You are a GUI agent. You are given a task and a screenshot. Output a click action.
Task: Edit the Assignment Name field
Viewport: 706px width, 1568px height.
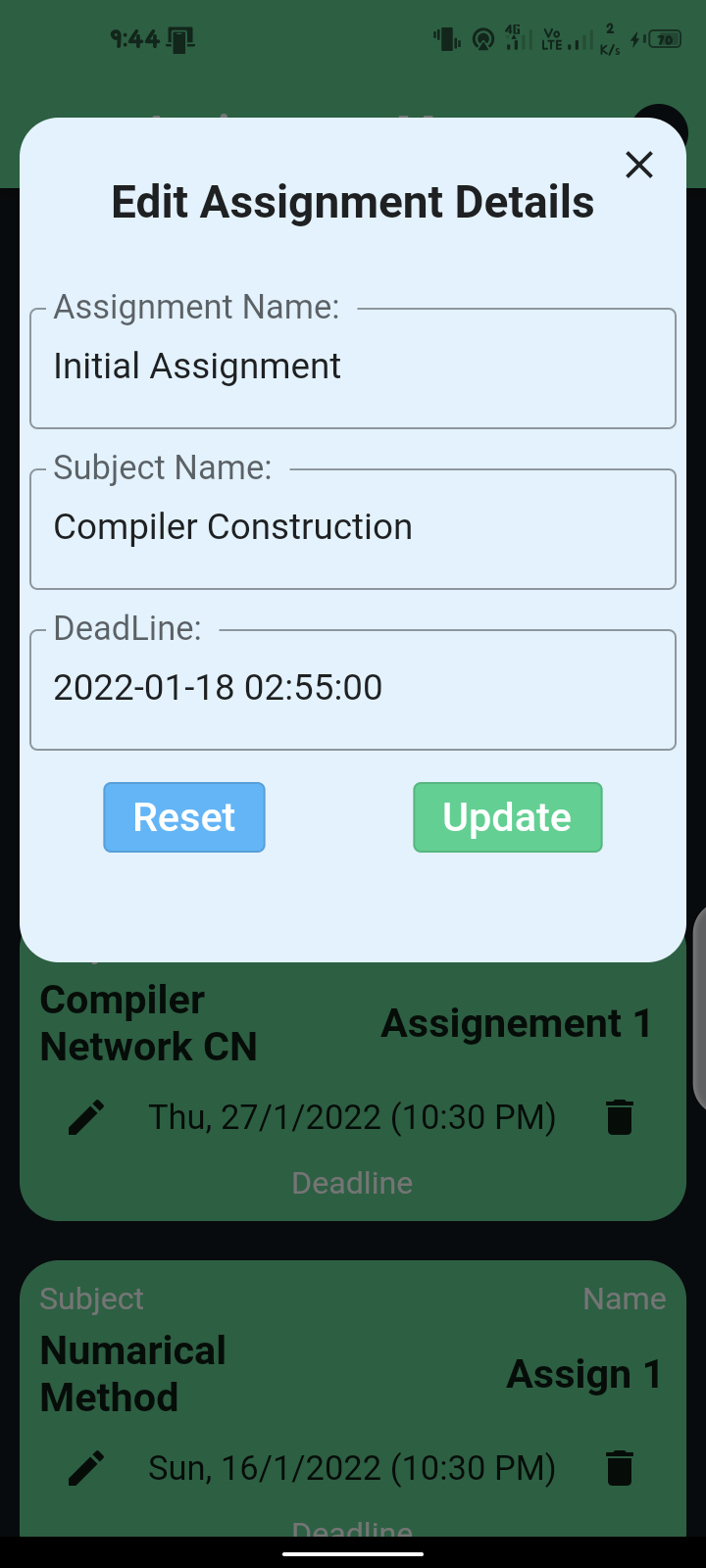pyautogui.click(x=353, y=368)
